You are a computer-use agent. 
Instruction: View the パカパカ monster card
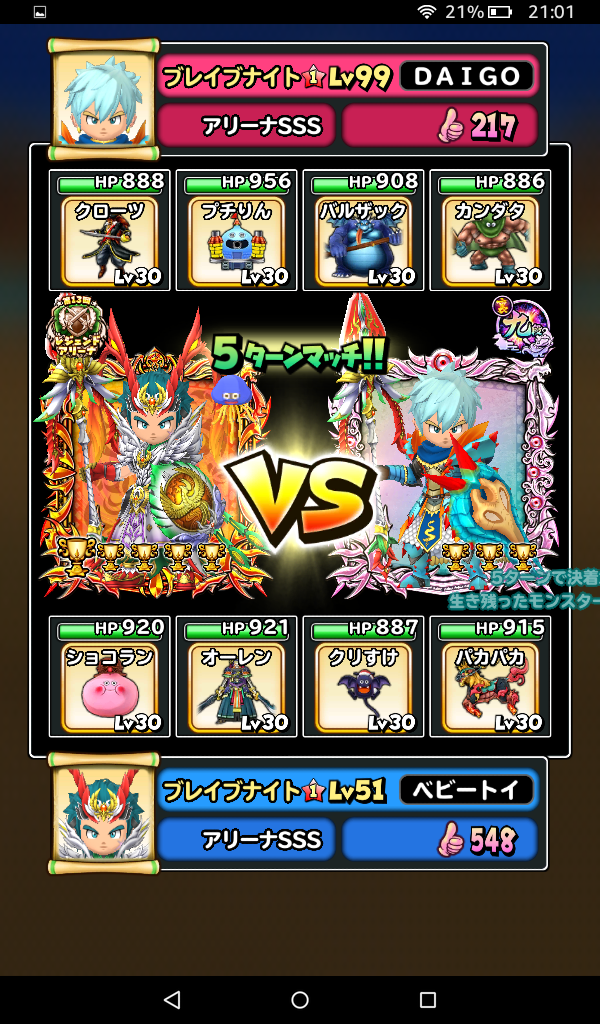pyautogui.click(x=490, y=676)
